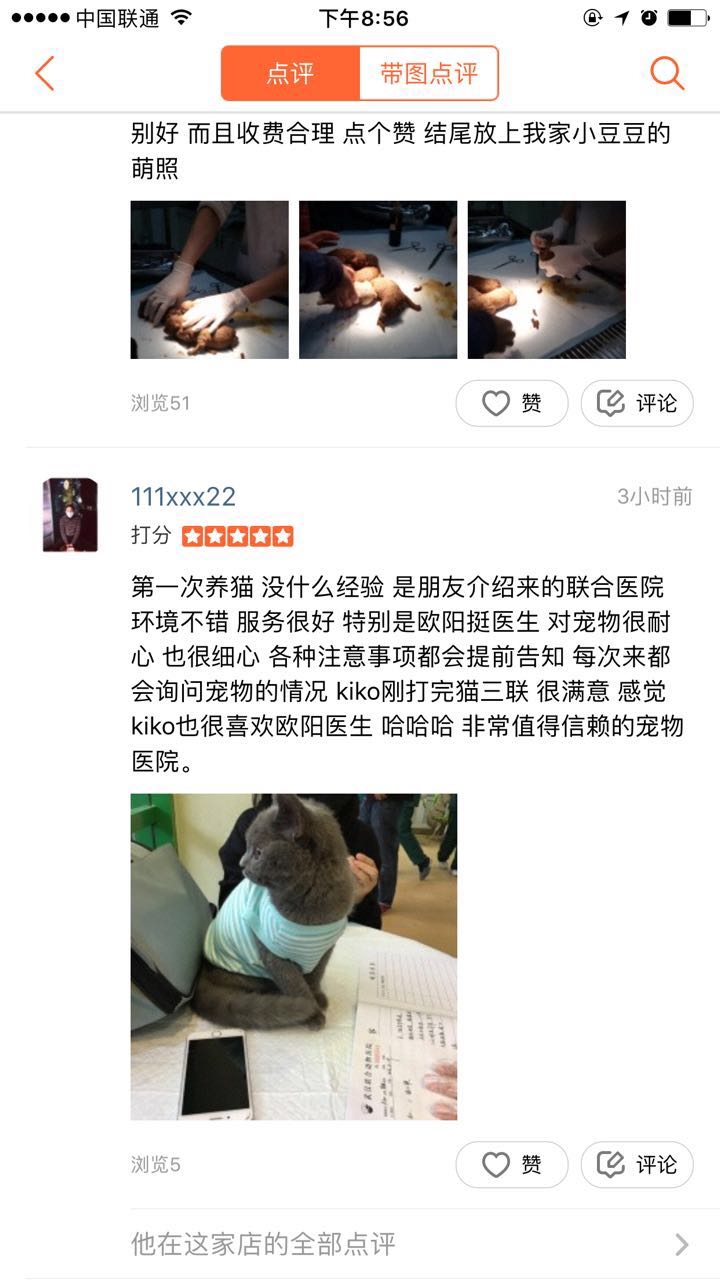This screenshot has height=1280, width=720.
Task: Like the review with 浏览51
Action: click(x=512, y=403)
